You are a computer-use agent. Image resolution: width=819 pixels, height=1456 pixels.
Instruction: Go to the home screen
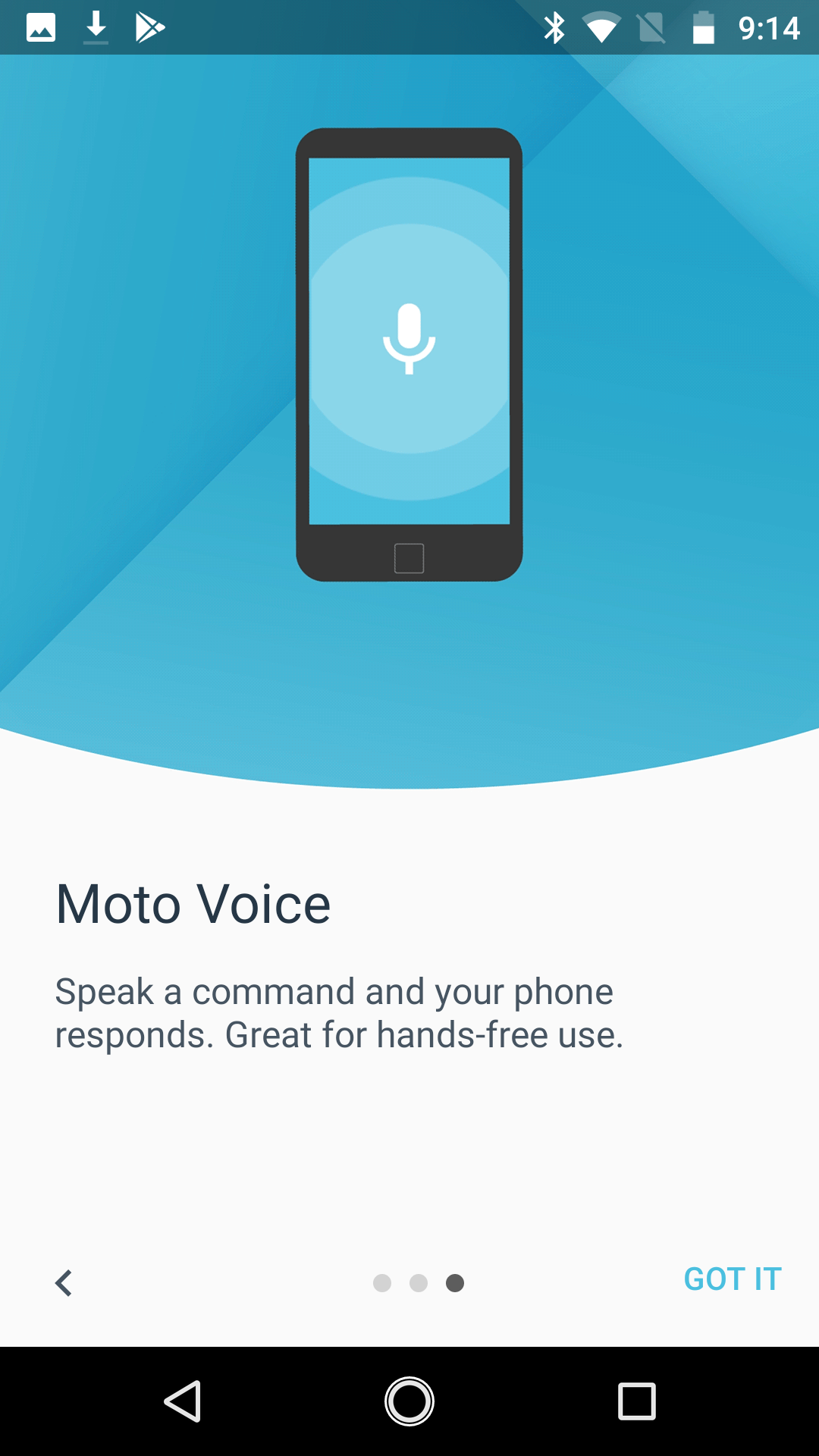click(x=409, y=1401)
